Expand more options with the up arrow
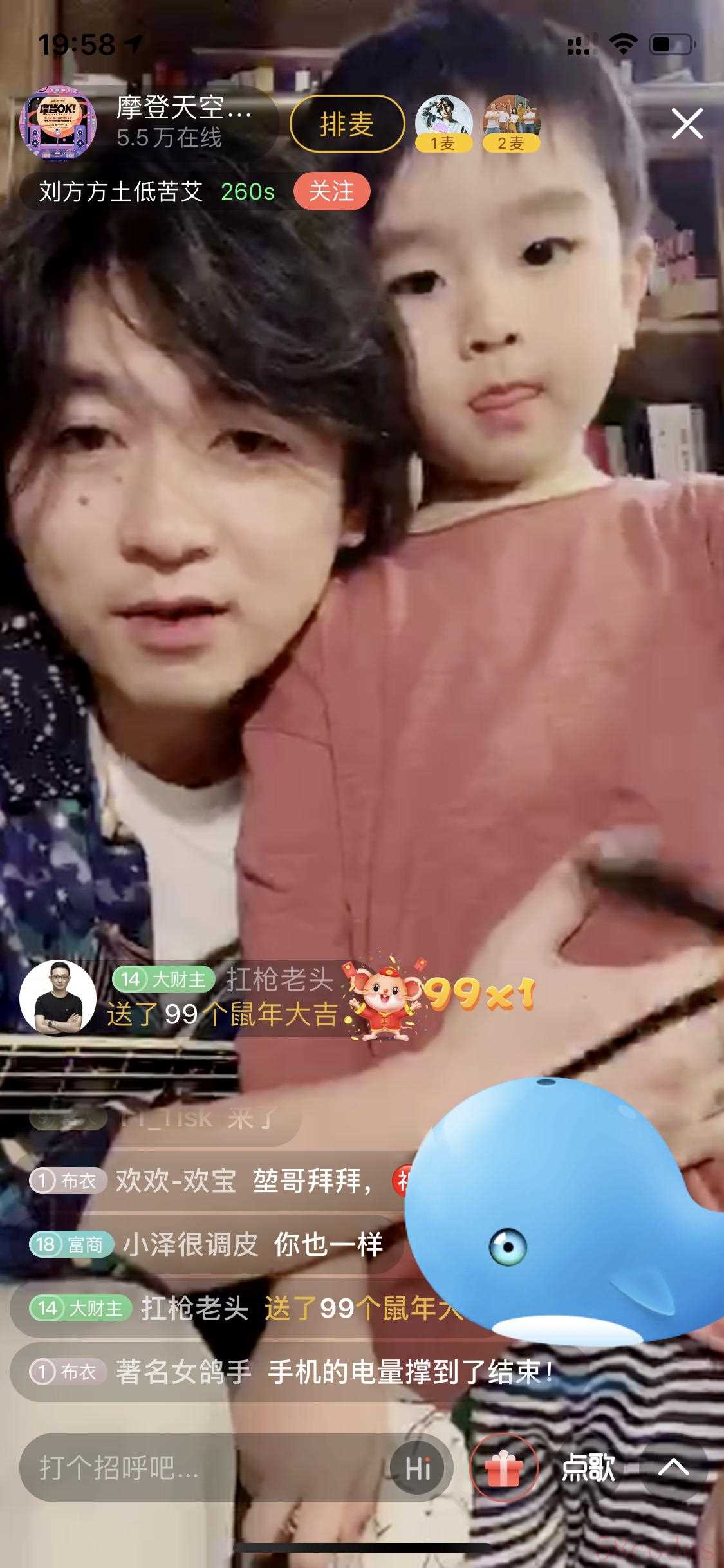The image size is (724, 1568). pos(673,1468)
